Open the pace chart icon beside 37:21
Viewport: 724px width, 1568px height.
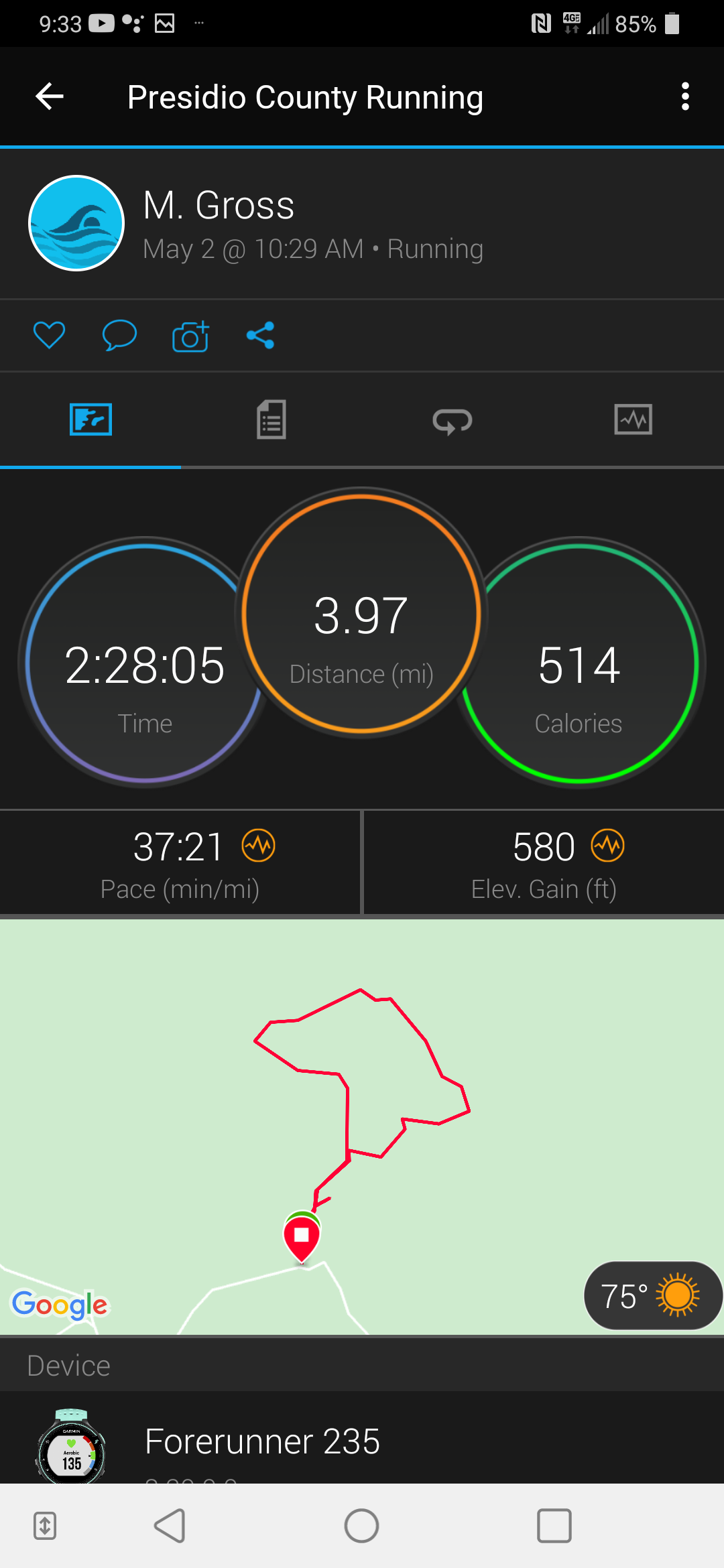pyautogui.click(x=259, y=846)
